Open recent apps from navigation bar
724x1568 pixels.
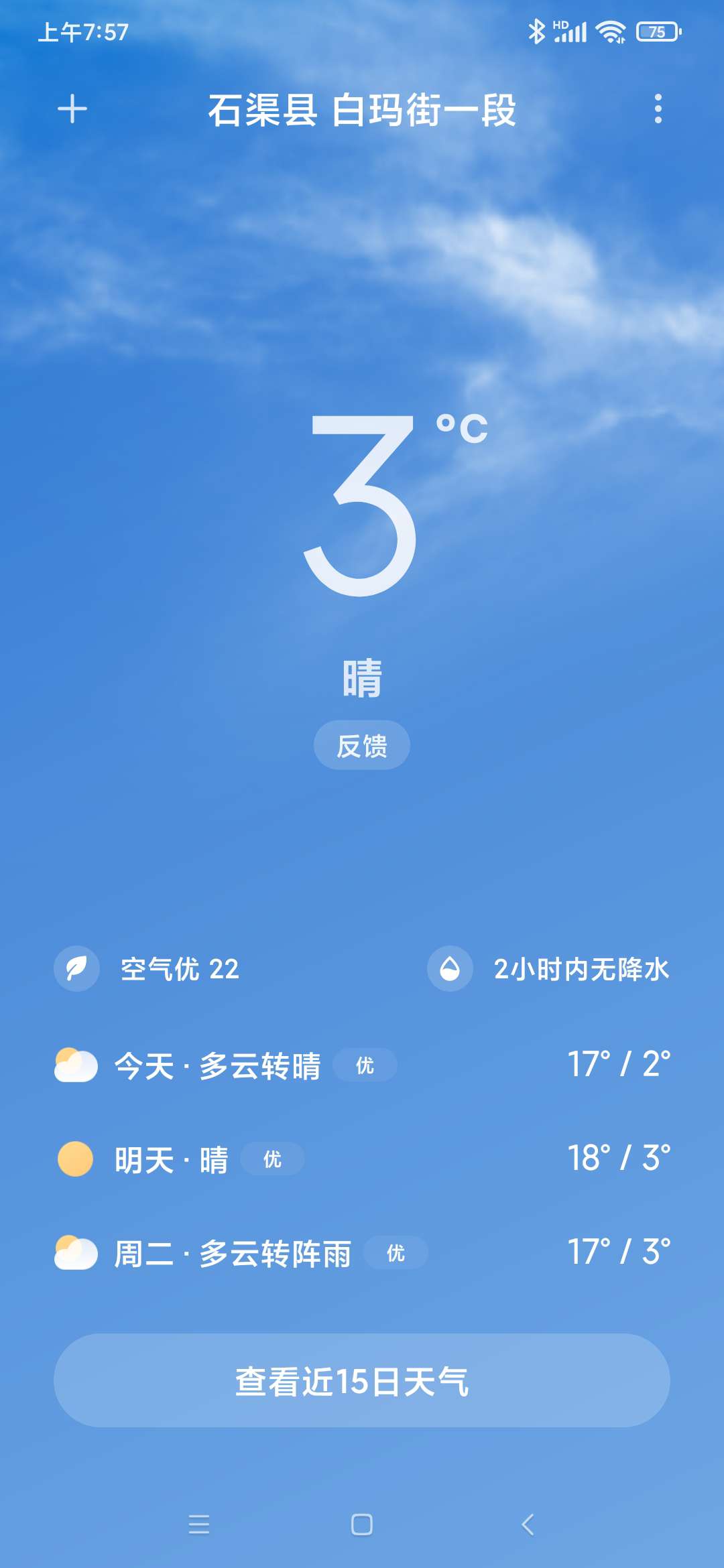pyautogui.click(x=199, y=1524)
